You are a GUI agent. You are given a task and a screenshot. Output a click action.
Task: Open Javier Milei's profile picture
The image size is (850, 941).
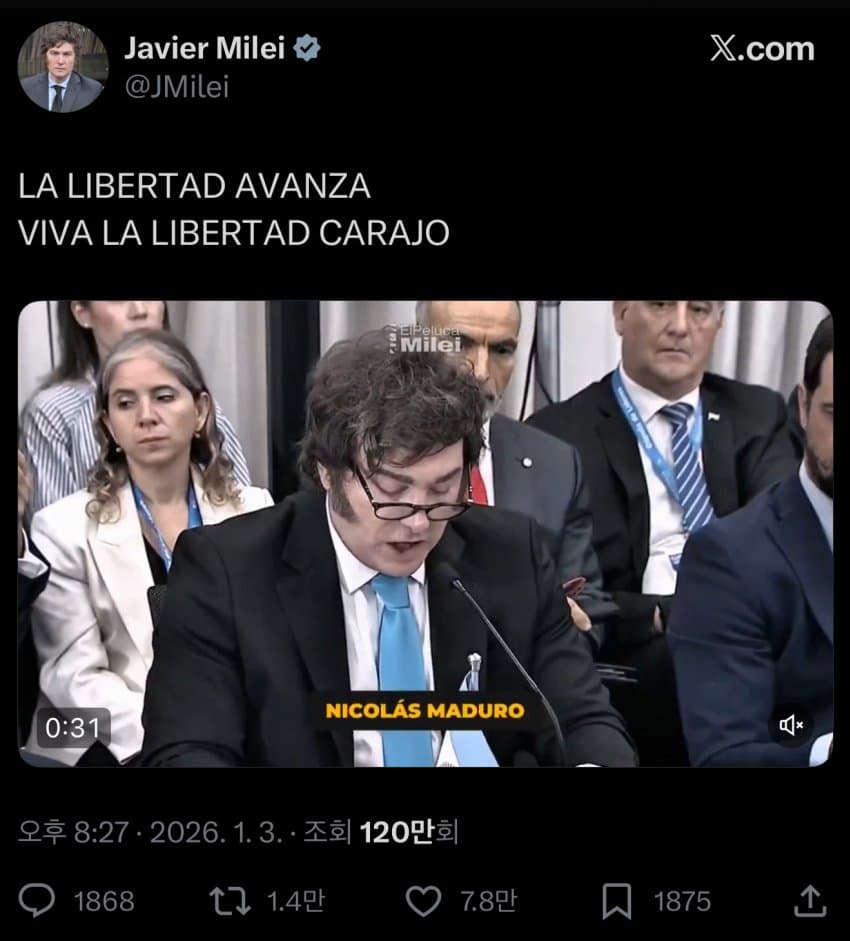[62, 66]
